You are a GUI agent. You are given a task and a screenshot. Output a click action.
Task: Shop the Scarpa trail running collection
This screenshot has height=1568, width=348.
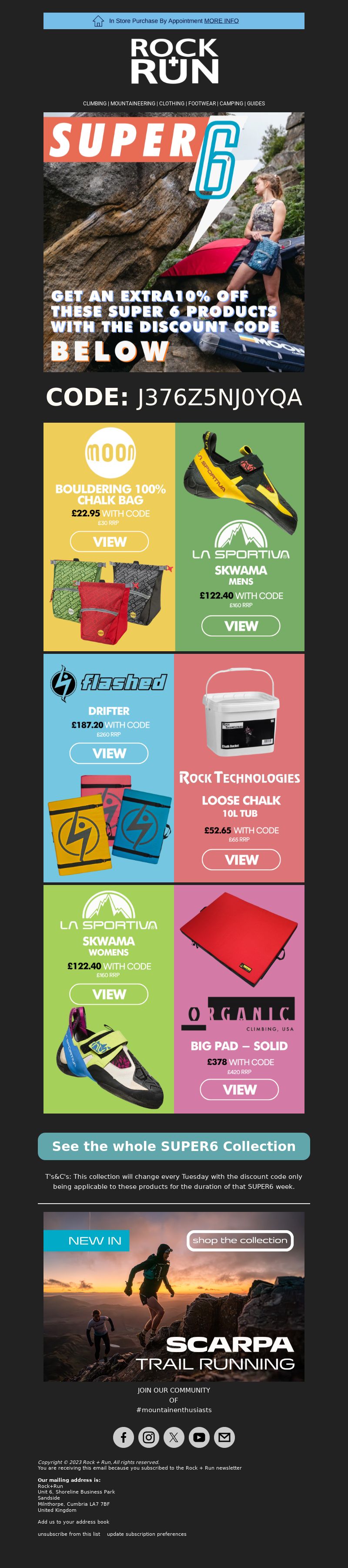(240, 1240)
